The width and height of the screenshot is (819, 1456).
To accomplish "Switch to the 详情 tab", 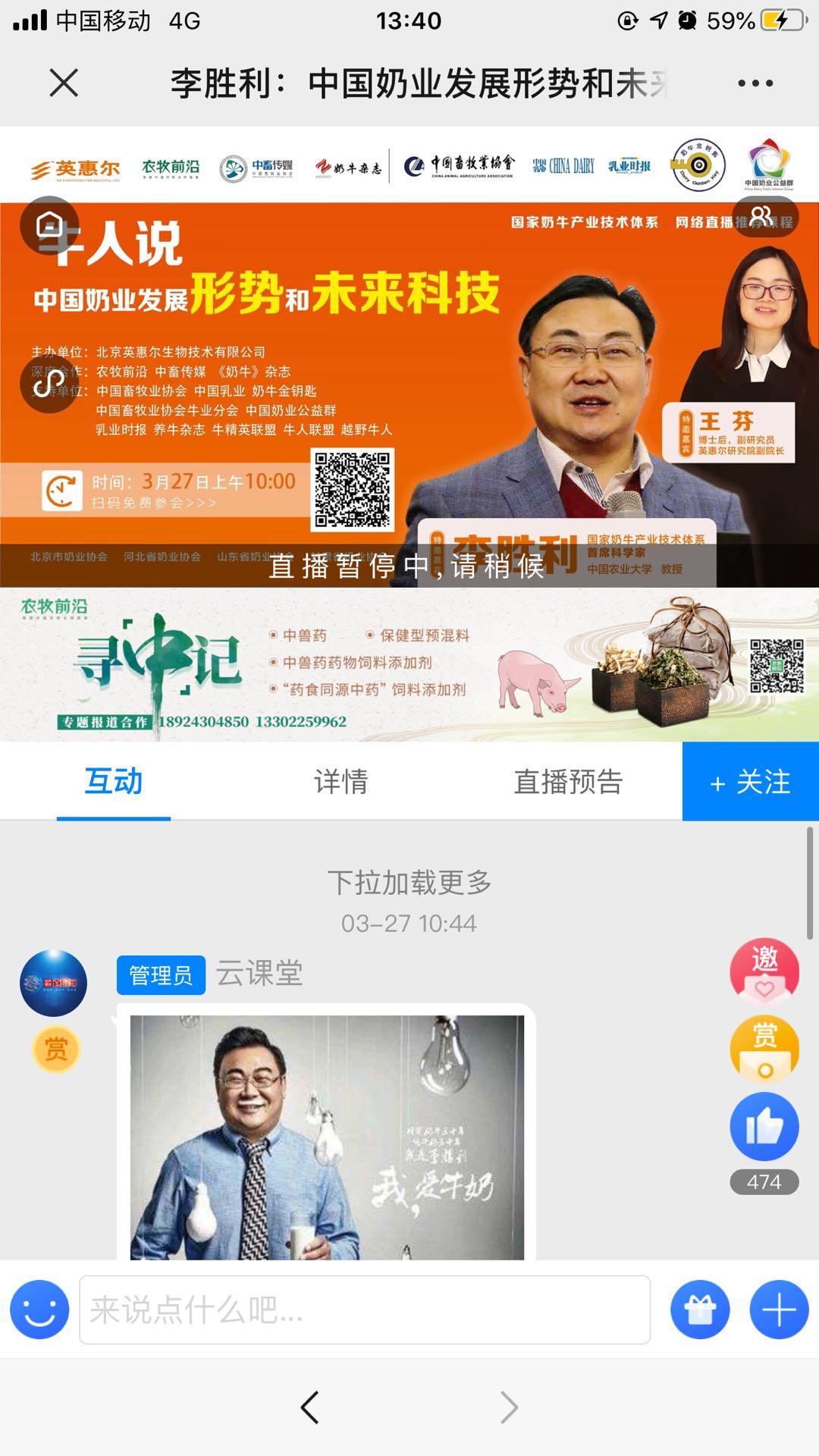I will (x=341, y=781).
